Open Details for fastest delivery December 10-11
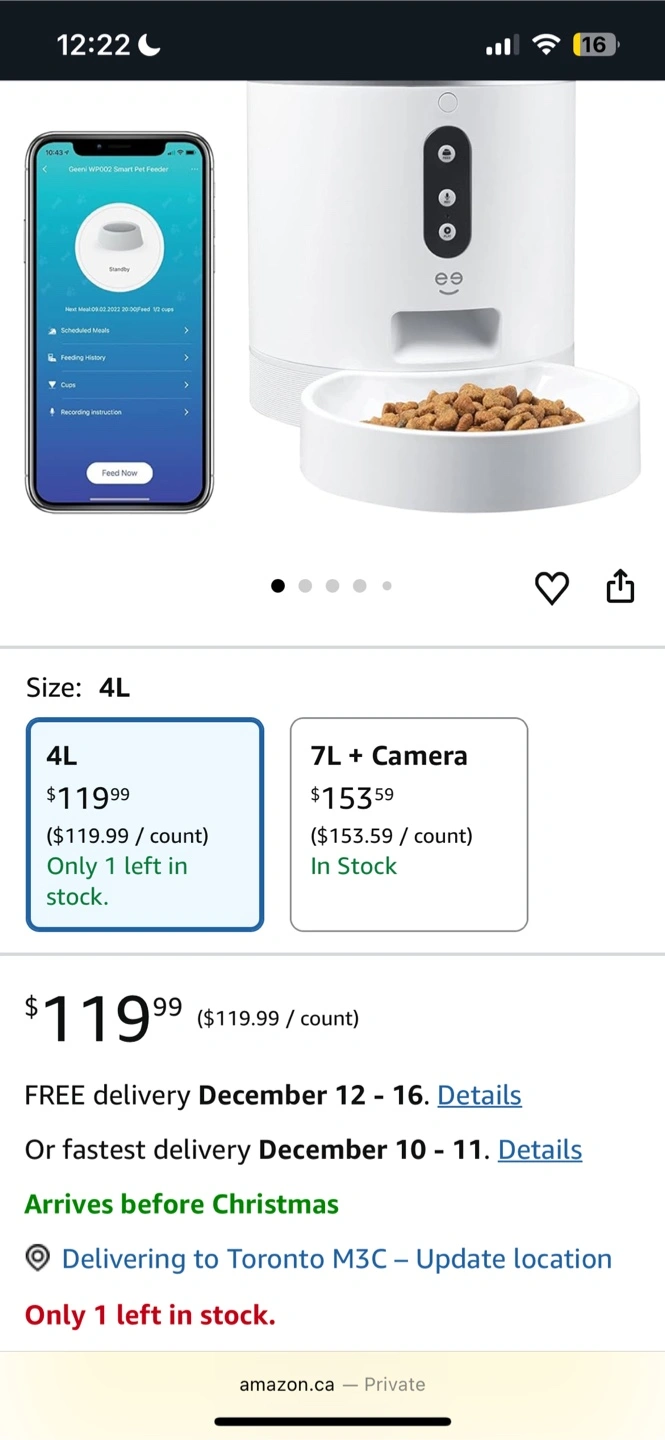 click(x=539, y=1150)
